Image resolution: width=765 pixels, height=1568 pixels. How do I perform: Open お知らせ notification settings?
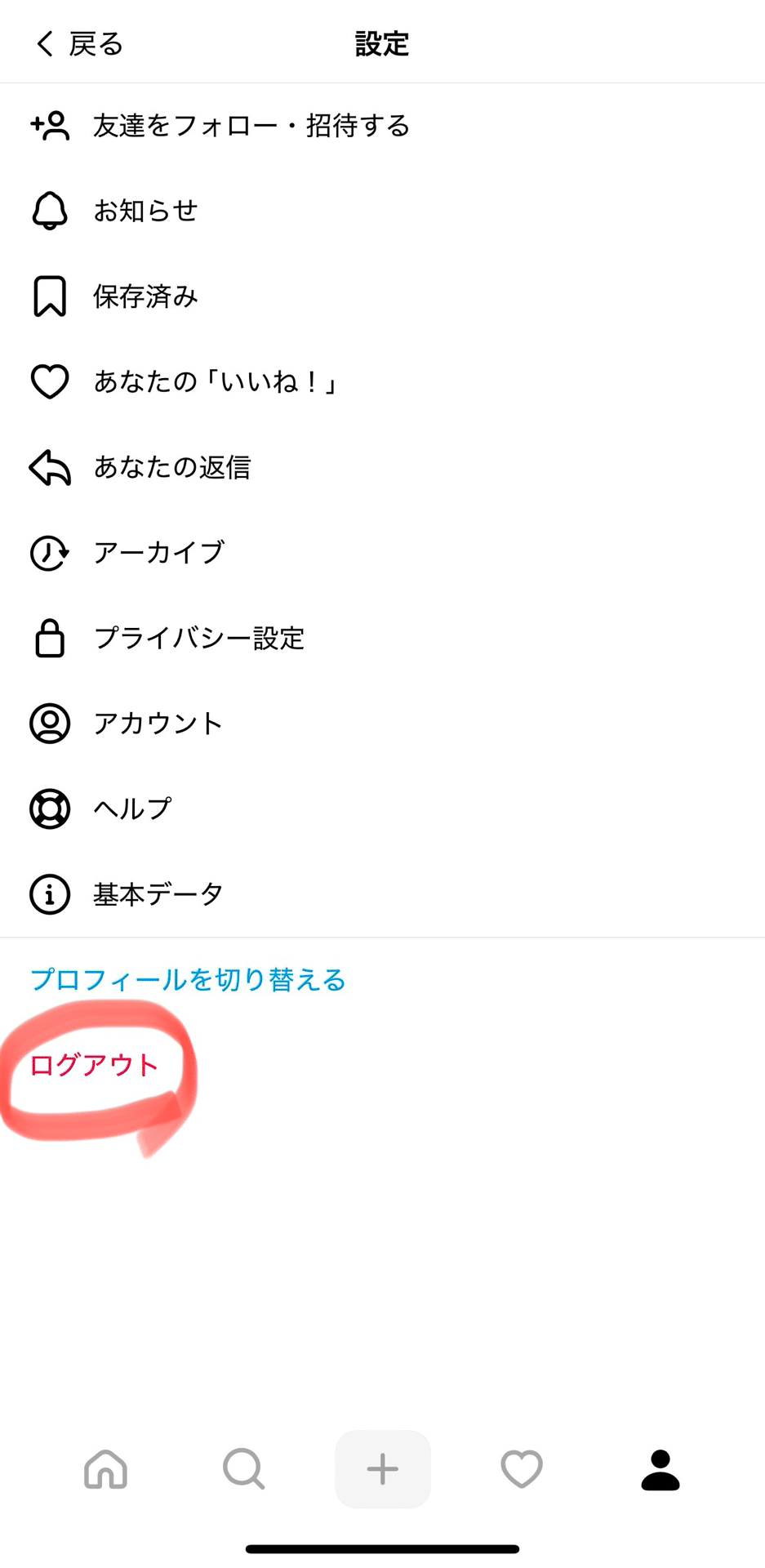pyautogui.click(x=382, y=211)
